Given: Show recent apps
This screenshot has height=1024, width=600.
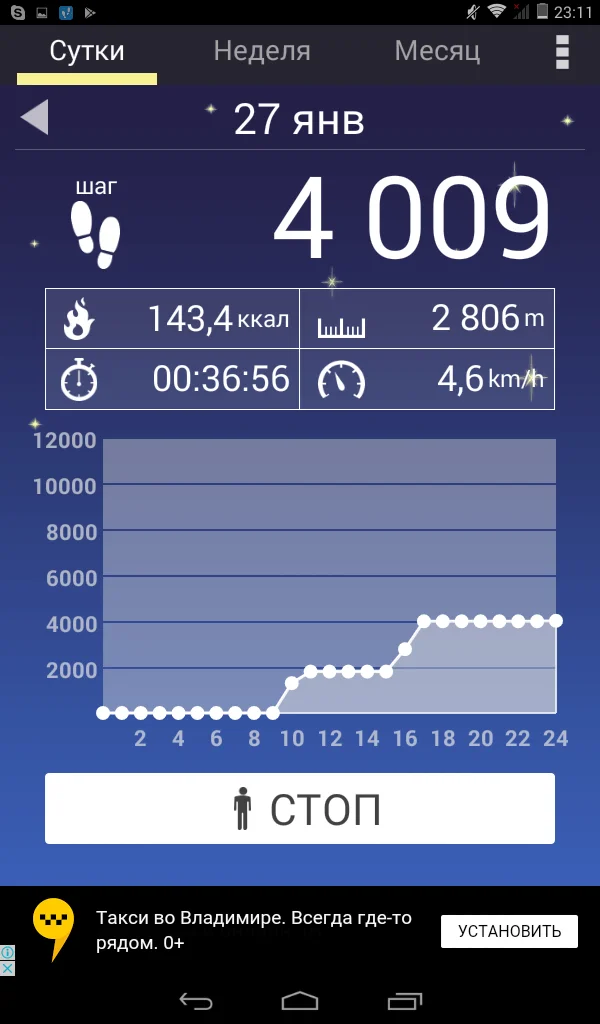Looking at the screenshot, I should click(x=404, y=1001).
